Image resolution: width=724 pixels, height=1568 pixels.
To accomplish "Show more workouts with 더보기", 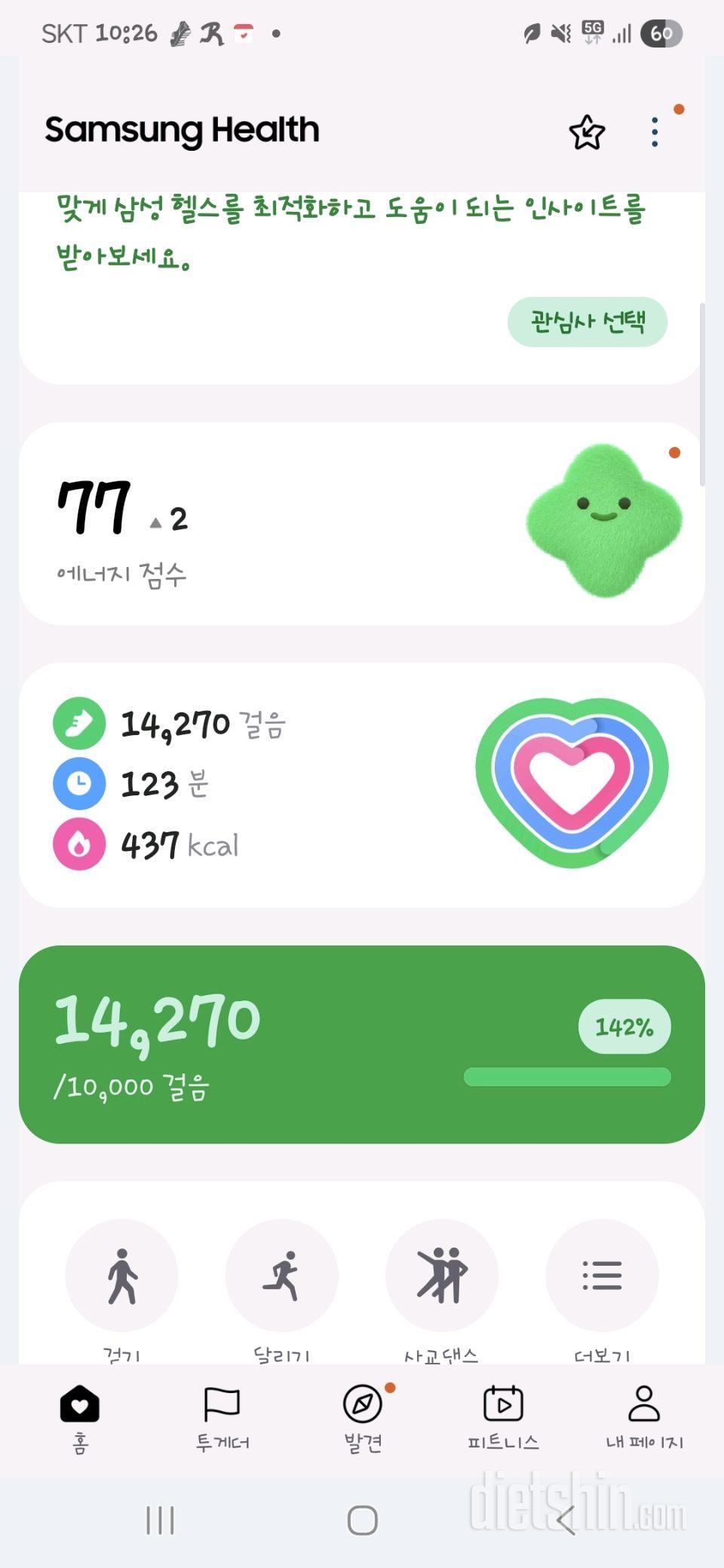I will tap(602, 1276).
